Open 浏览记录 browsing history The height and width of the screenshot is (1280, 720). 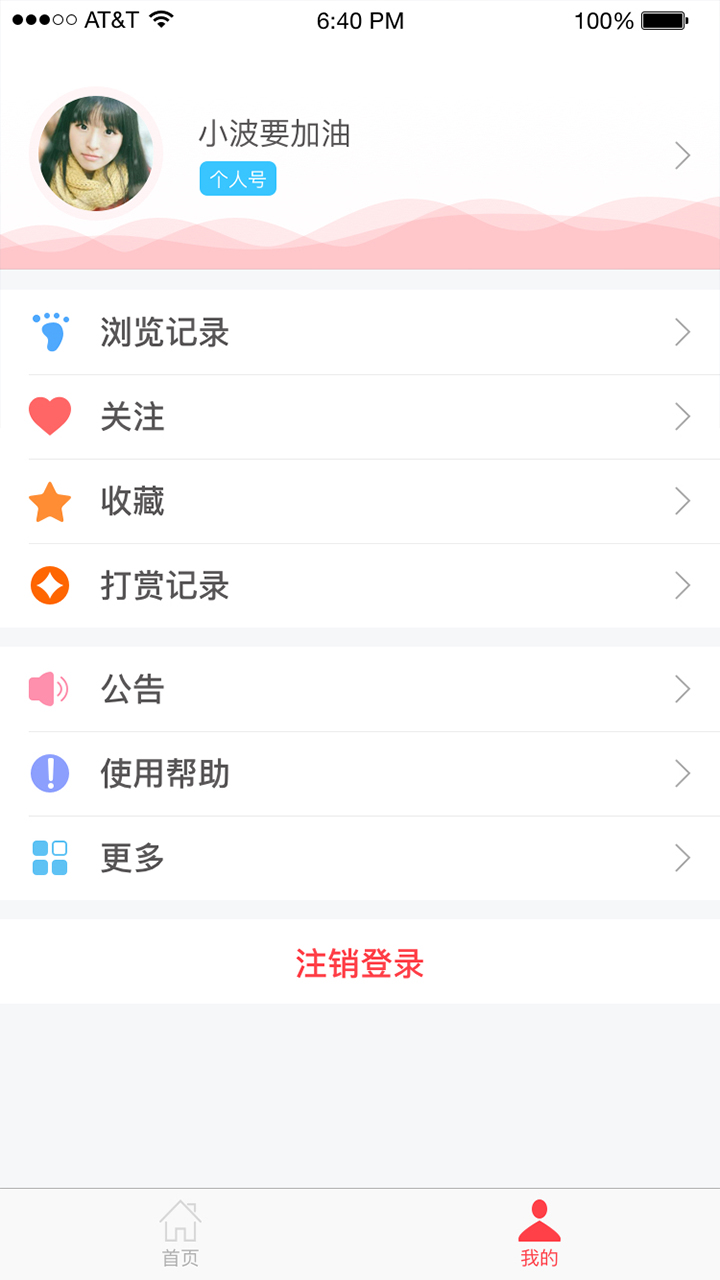[360, 332]
